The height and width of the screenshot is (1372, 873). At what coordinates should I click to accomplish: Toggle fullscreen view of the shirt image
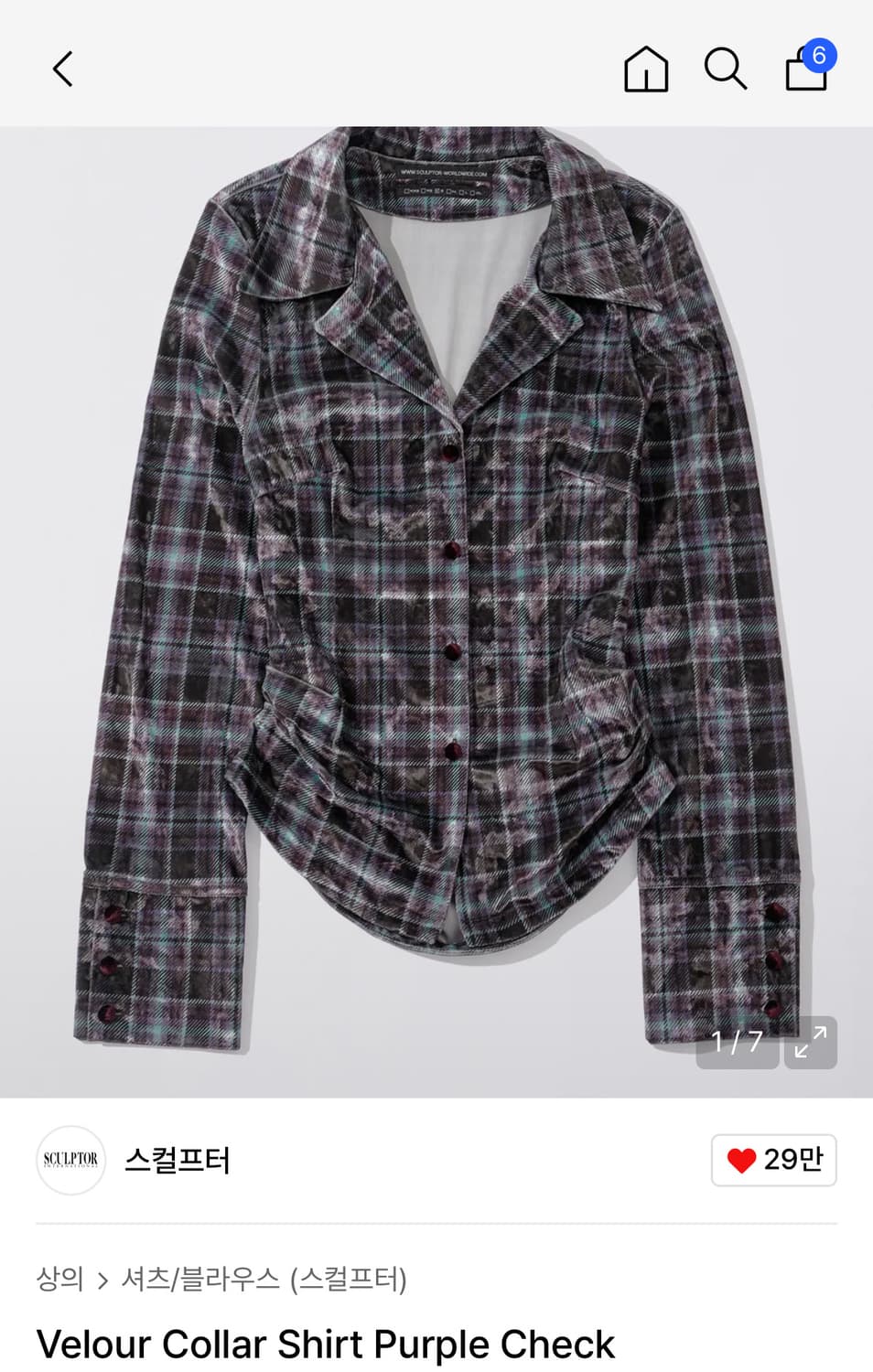809,1042
